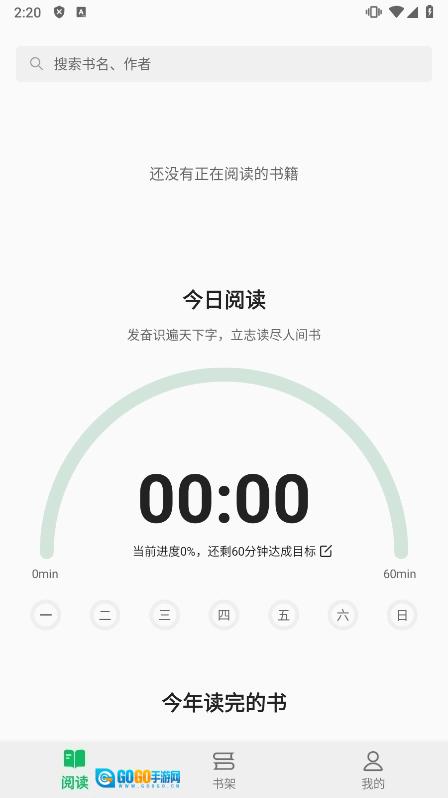448x798 pixels.
Task: Select Monday (一) in the weekday row
Action: click(x=46, y=615)
